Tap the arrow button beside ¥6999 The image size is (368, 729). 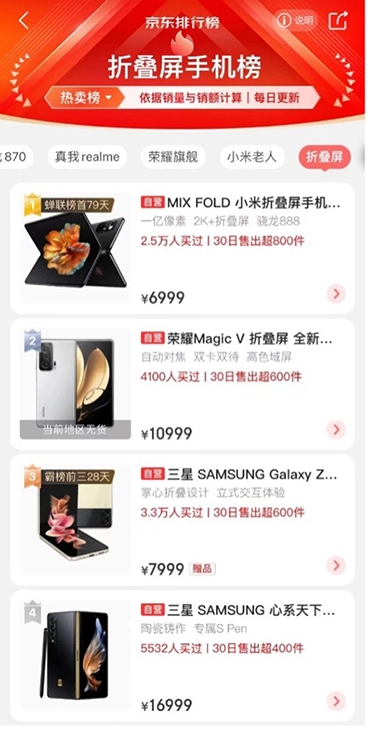tap(336, 294)
